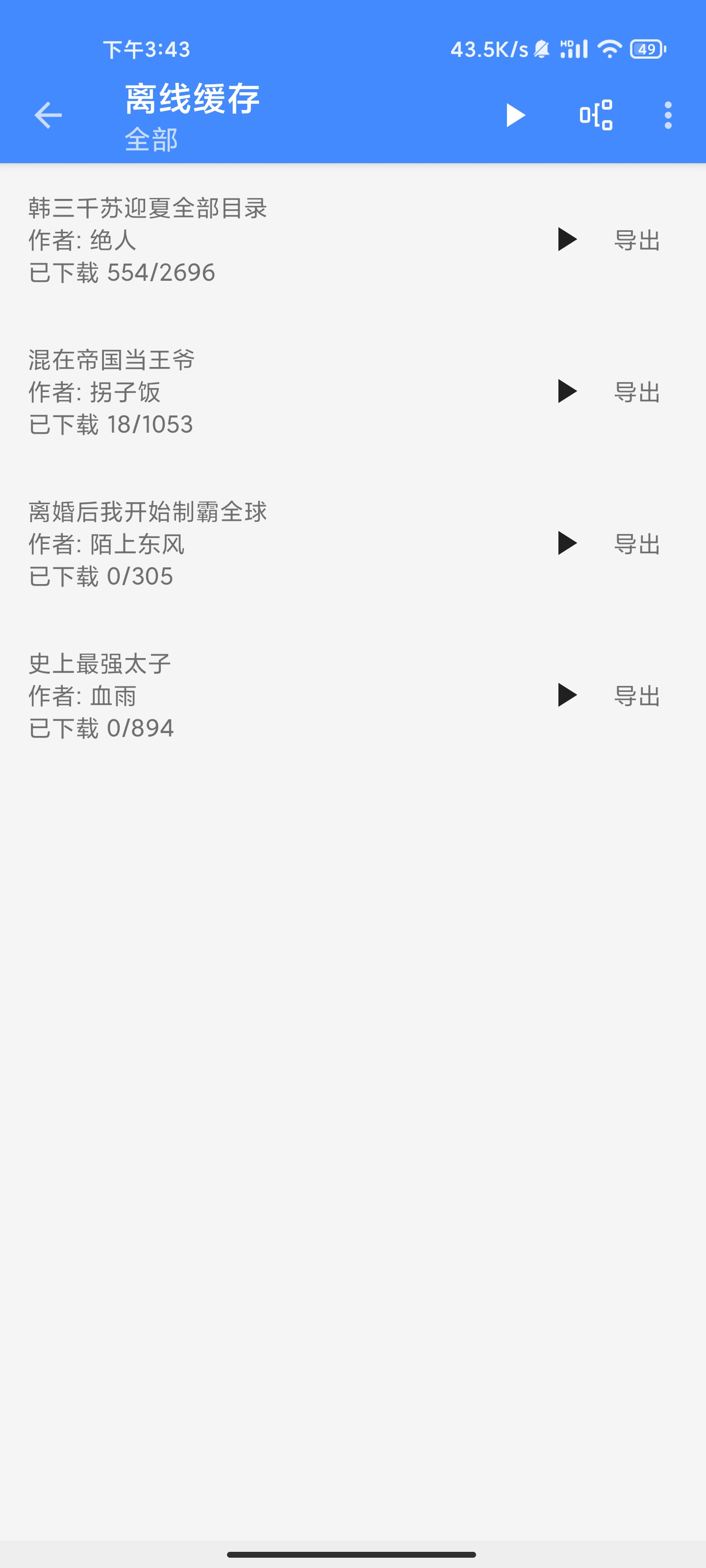Open the three-dot overflow menu
The height and width of the screenshot is (1568, 706).
(668, 115)
